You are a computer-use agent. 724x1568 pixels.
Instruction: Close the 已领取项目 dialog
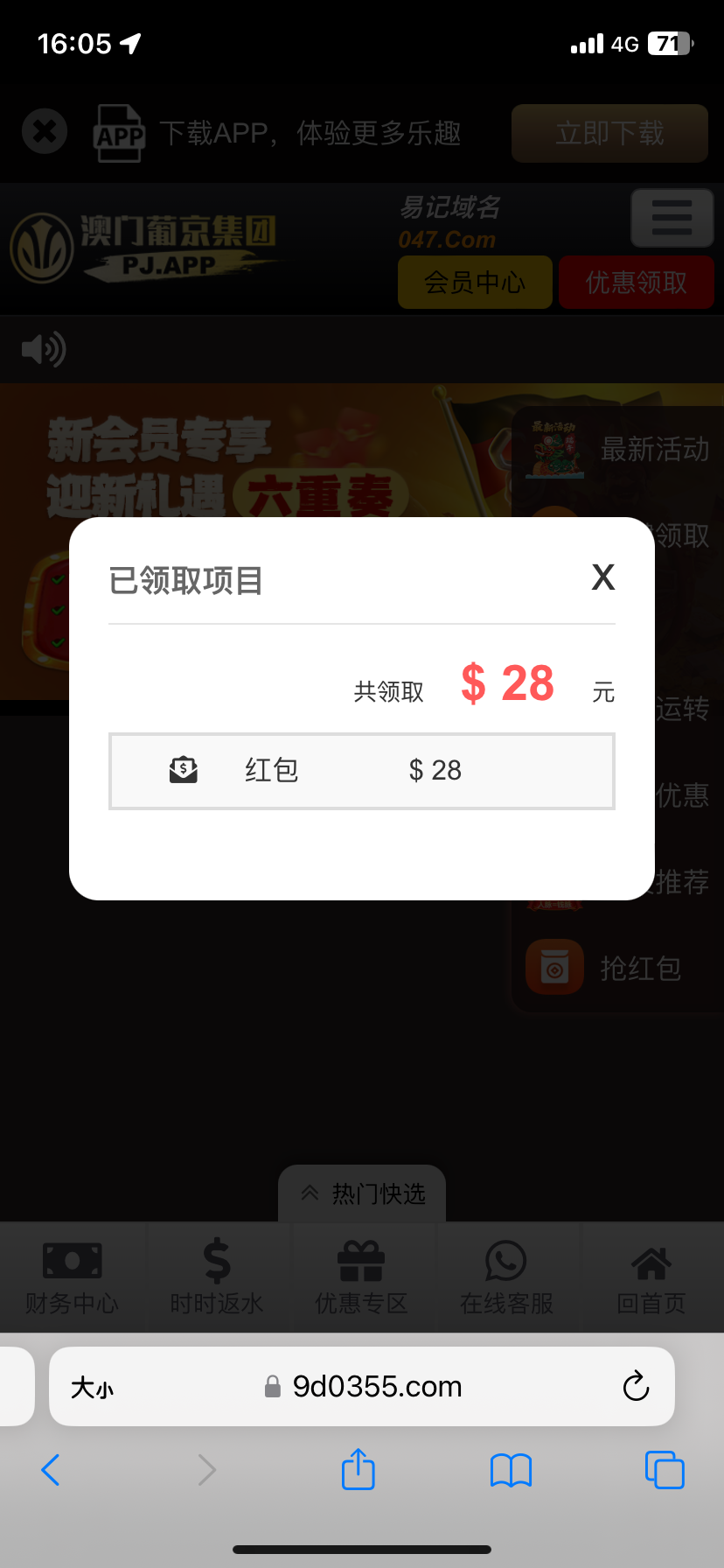pos(602,577)
